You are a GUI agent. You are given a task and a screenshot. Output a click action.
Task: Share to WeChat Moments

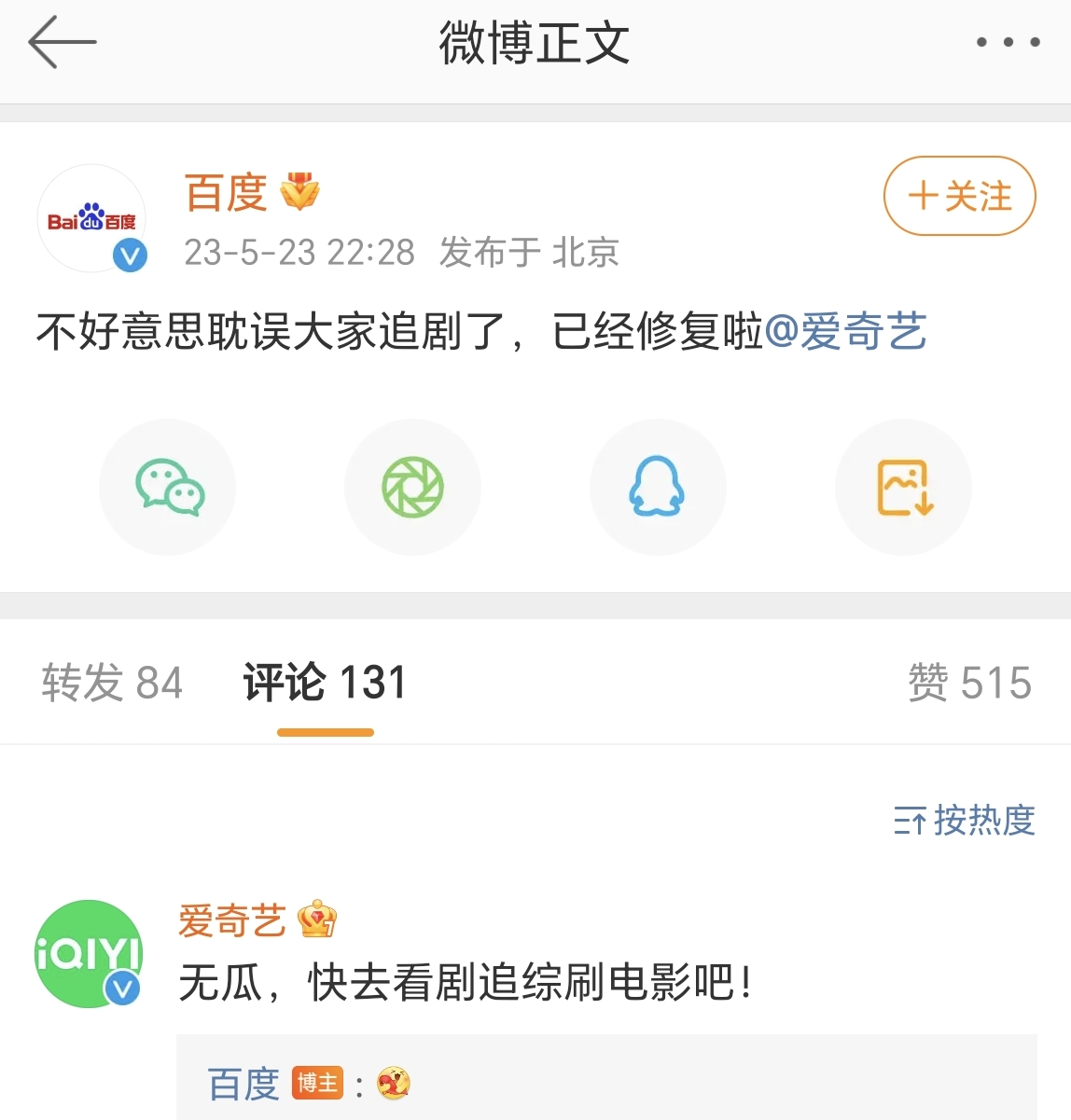412,487
